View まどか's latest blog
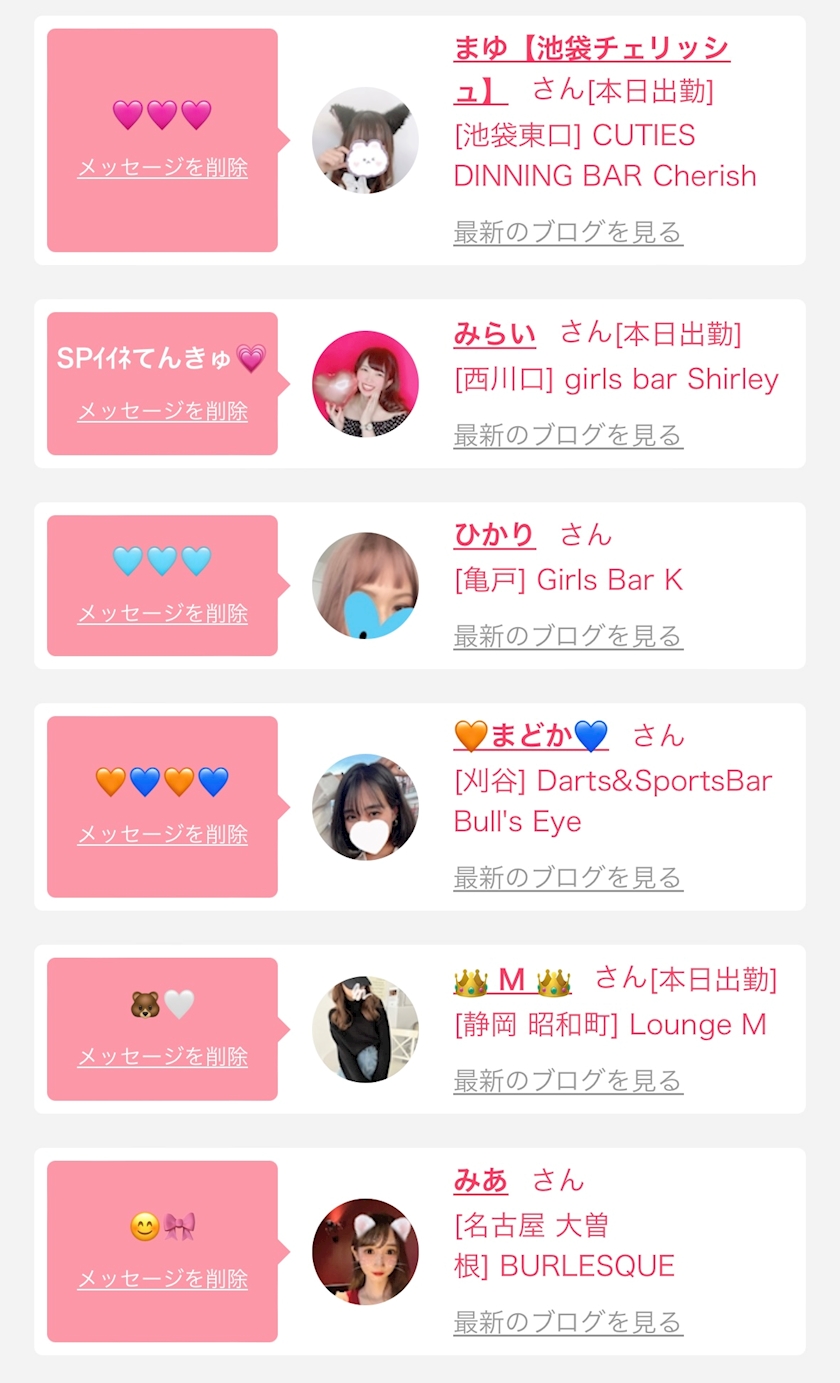The image size is (840, 1383). 568,878
